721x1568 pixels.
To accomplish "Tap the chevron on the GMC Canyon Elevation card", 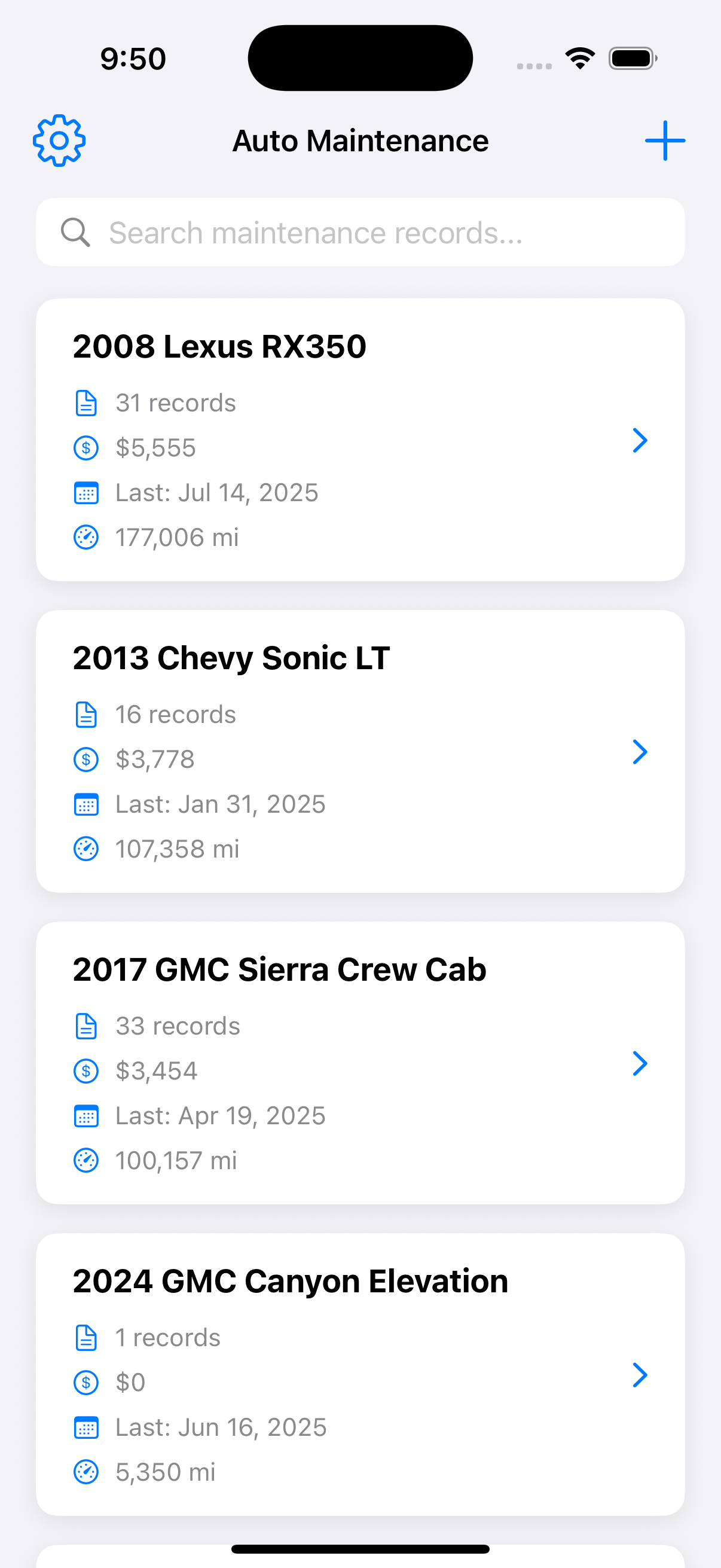I will click(x=640, y=1374).
